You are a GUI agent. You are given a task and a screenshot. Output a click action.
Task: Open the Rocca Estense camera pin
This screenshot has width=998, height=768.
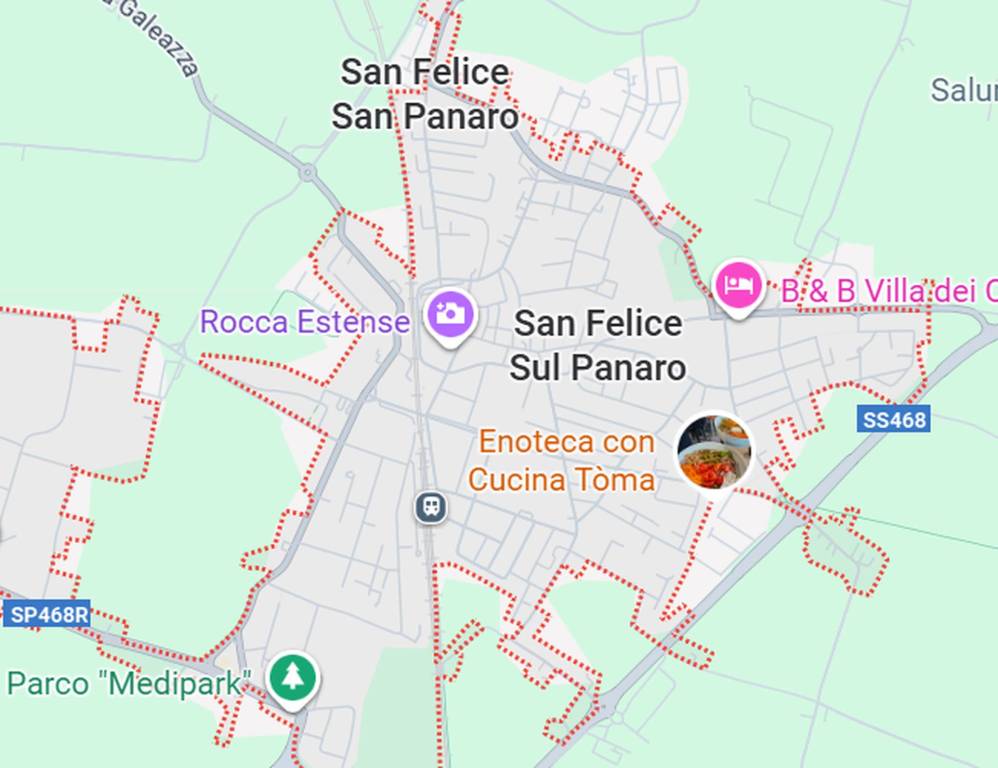(x=451, y=315)
